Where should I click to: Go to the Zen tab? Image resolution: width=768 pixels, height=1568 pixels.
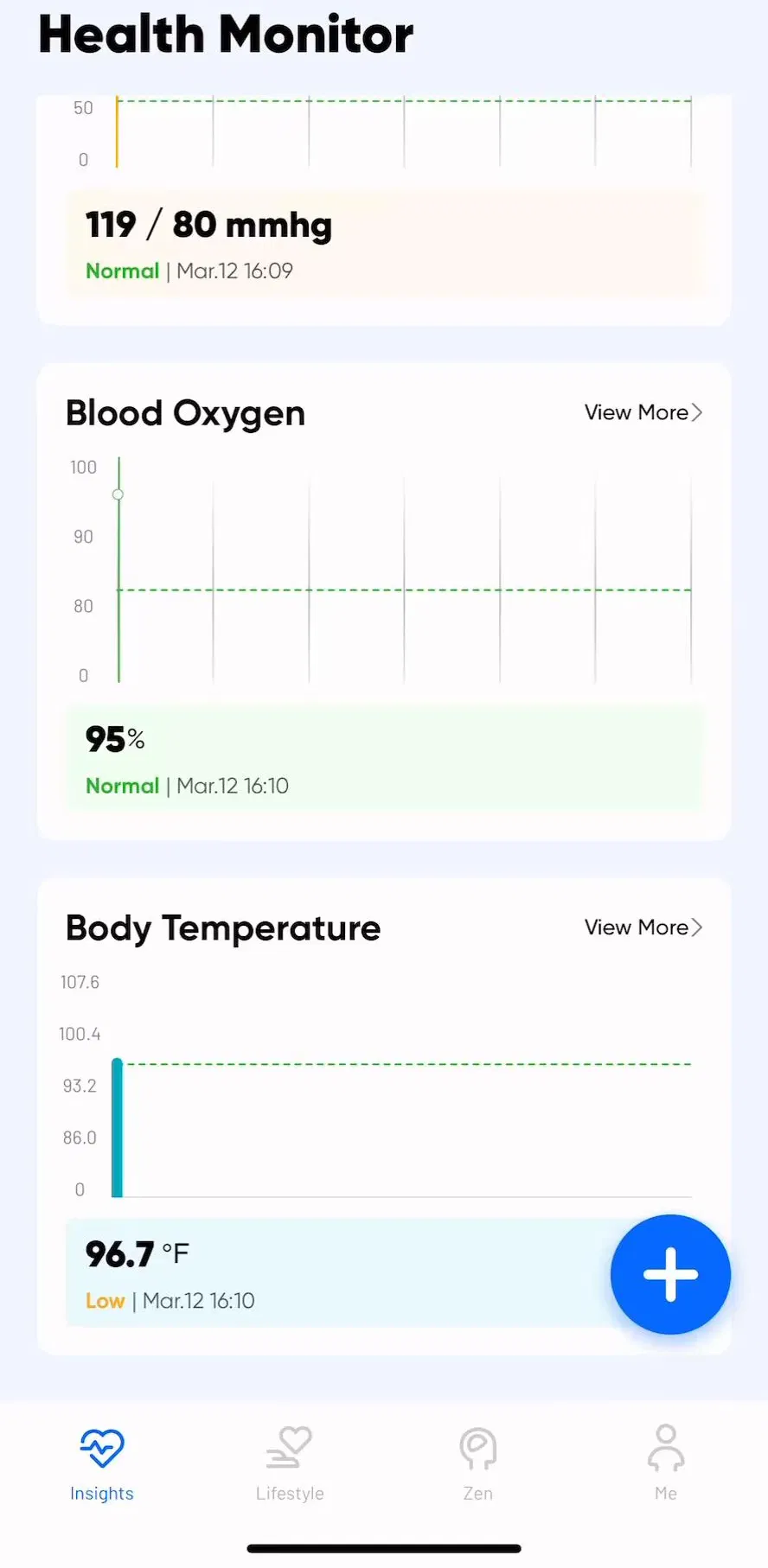click(x=477, y=1463)
